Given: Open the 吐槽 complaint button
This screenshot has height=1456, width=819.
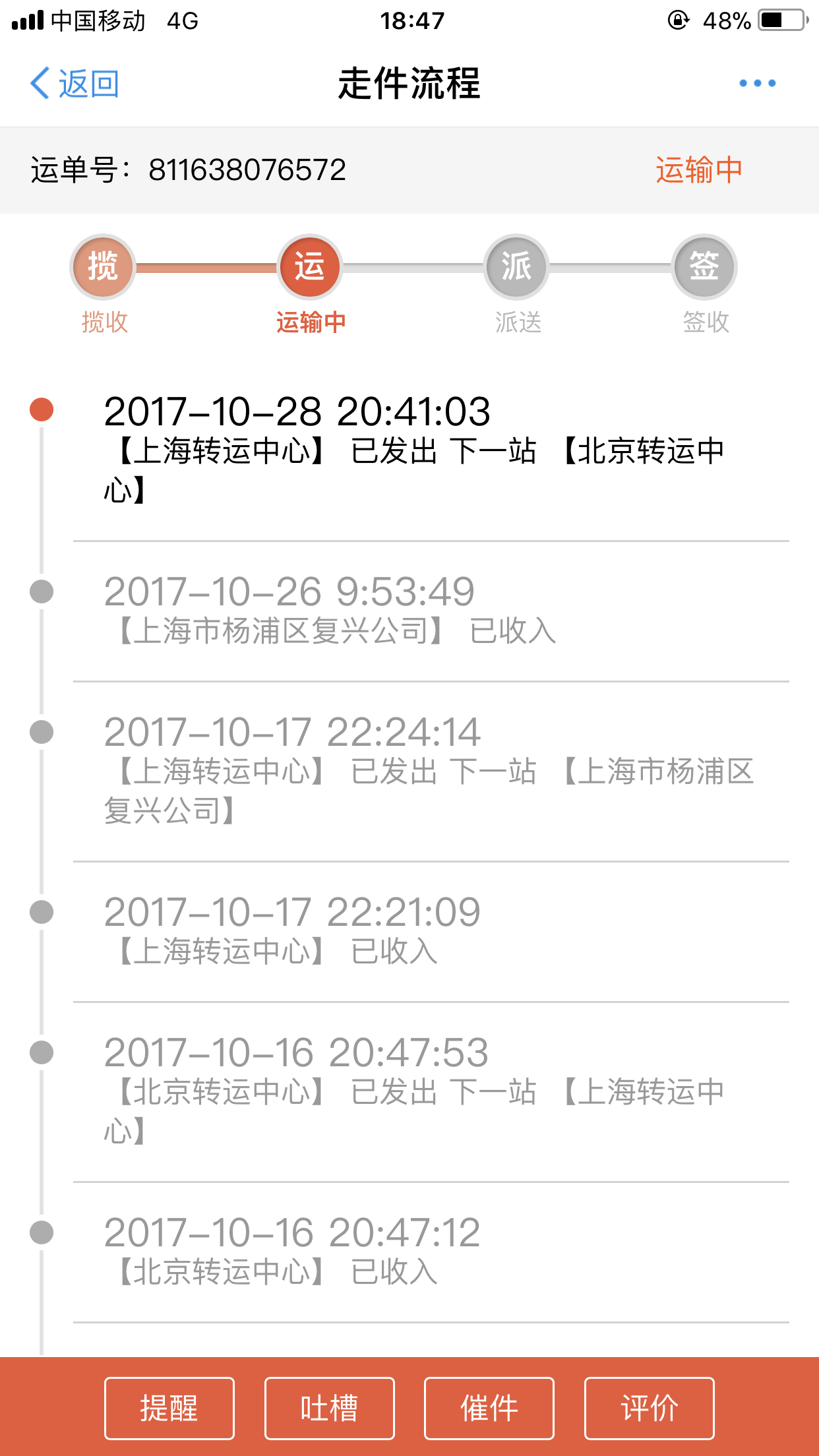Looking at the screenshot, I should coord(330,1408).
